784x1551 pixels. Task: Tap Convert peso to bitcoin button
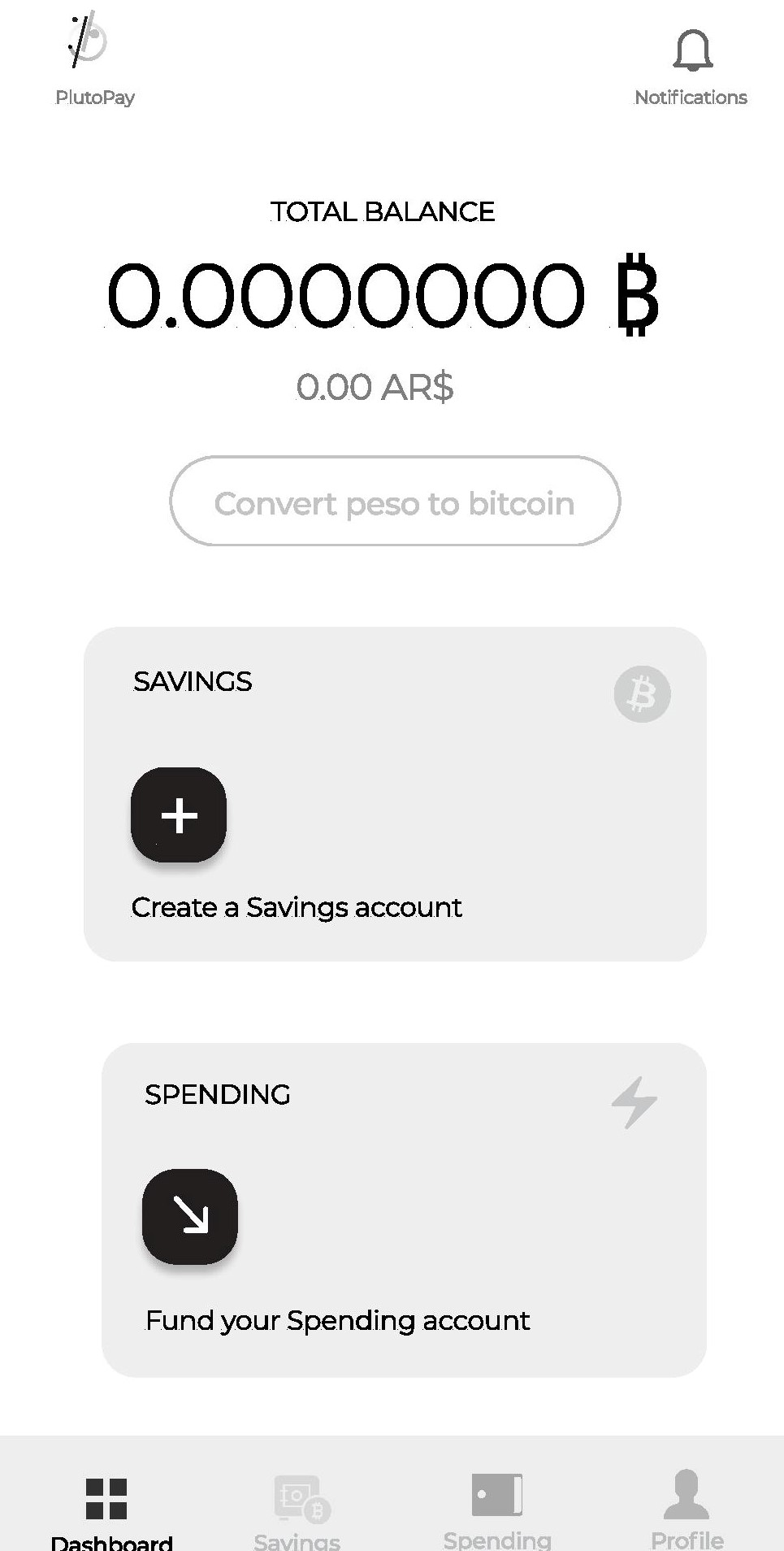(395, 501)
